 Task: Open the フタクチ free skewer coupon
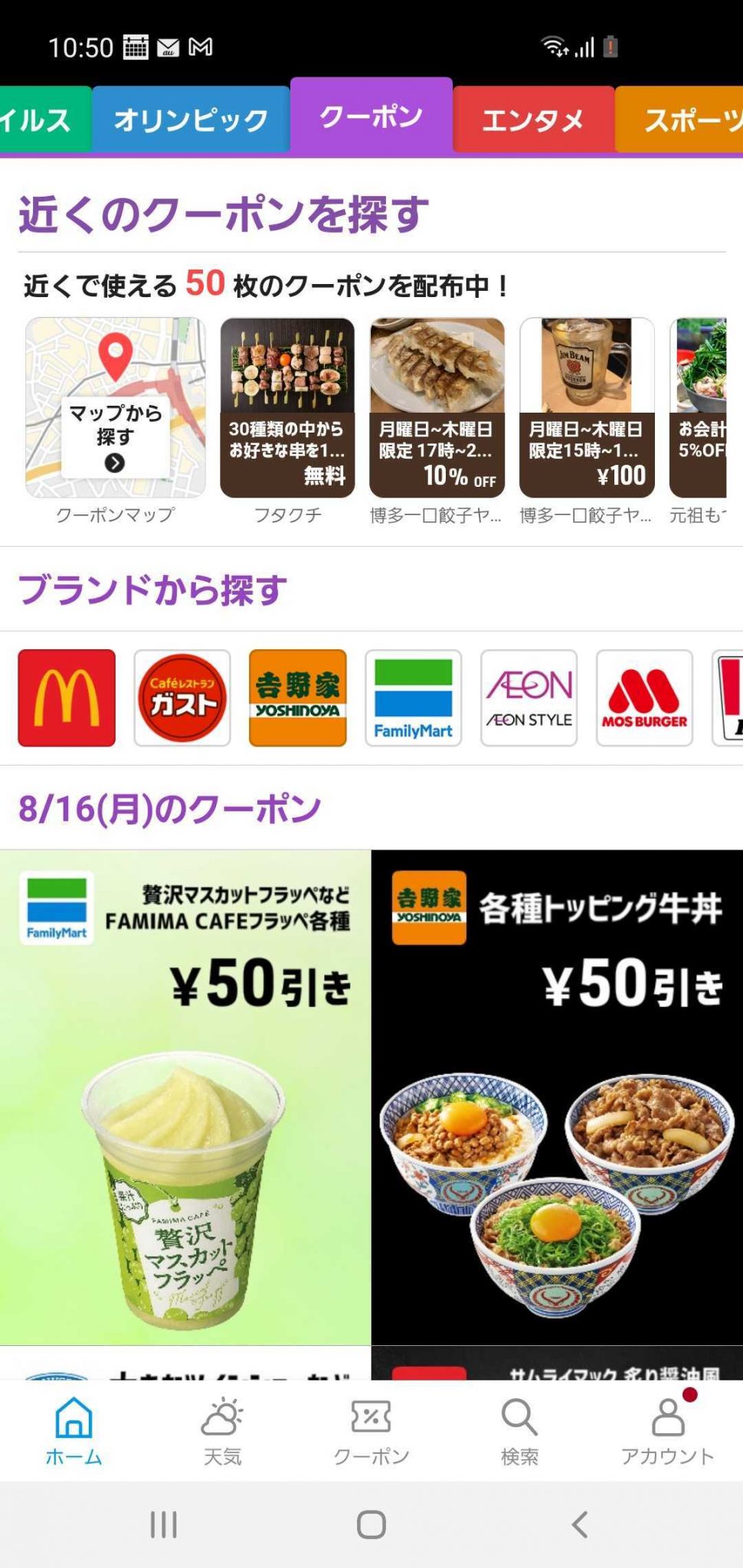(287, 421)
